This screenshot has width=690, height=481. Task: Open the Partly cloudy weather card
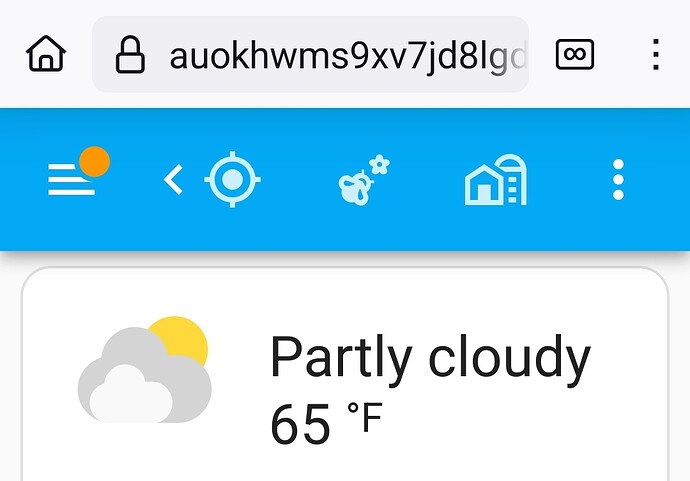344,380
